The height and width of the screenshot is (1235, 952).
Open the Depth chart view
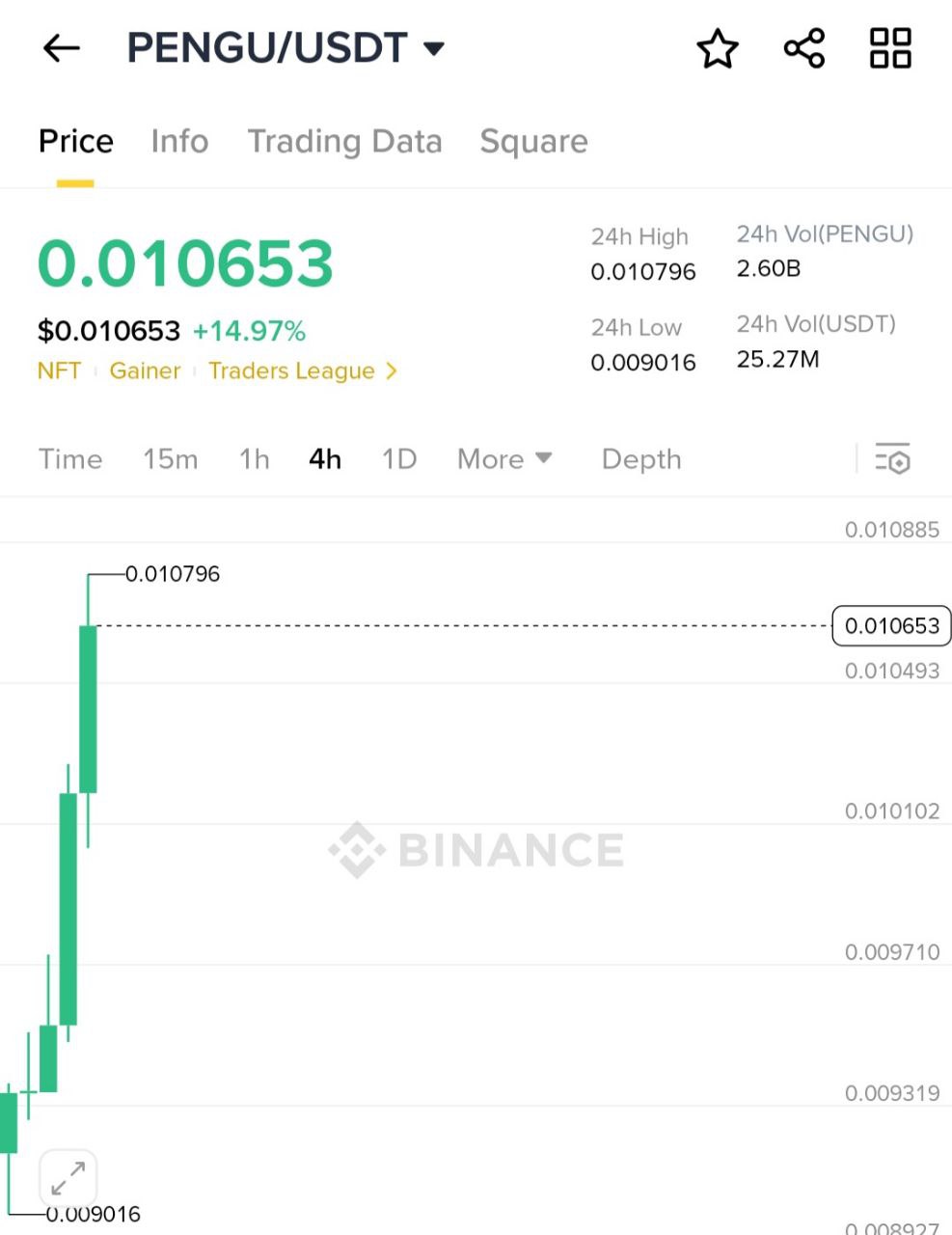[640, 459]
